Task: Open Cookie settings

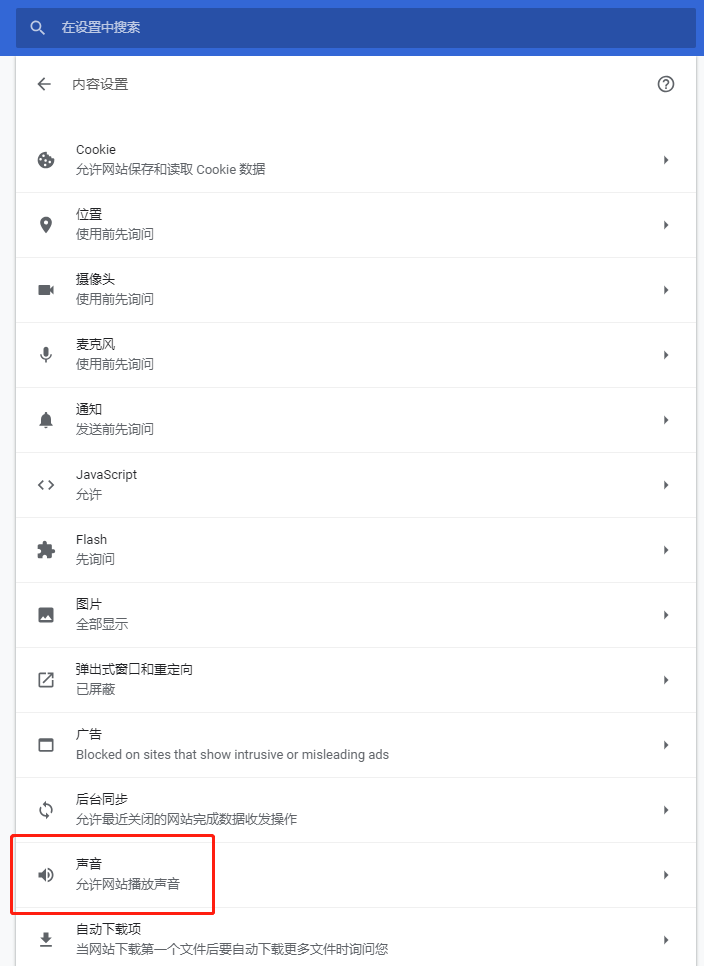Action: pyautogui.click(x=355, y=160)
